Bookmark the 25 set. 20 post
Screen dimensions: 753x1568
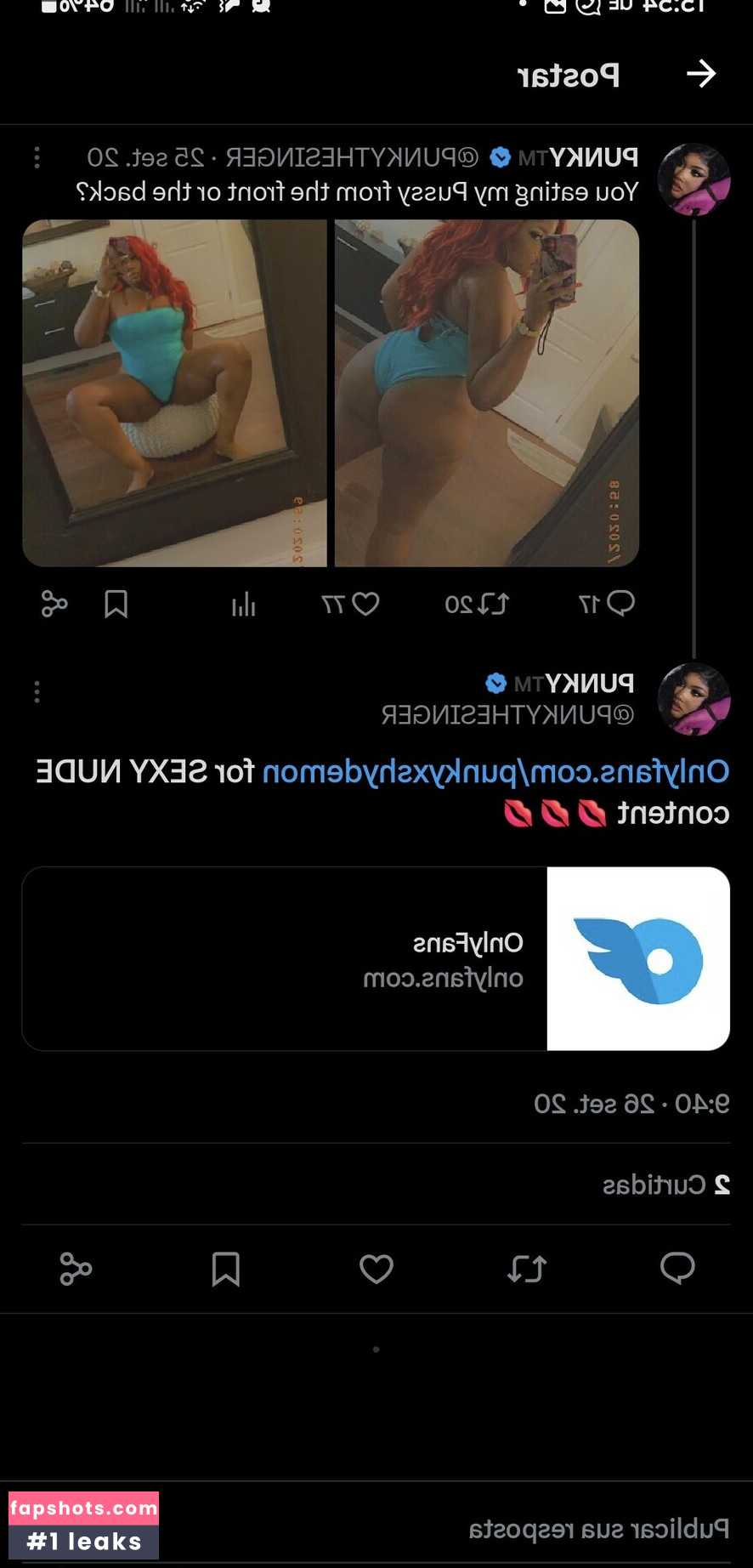[x=116, y=605]
